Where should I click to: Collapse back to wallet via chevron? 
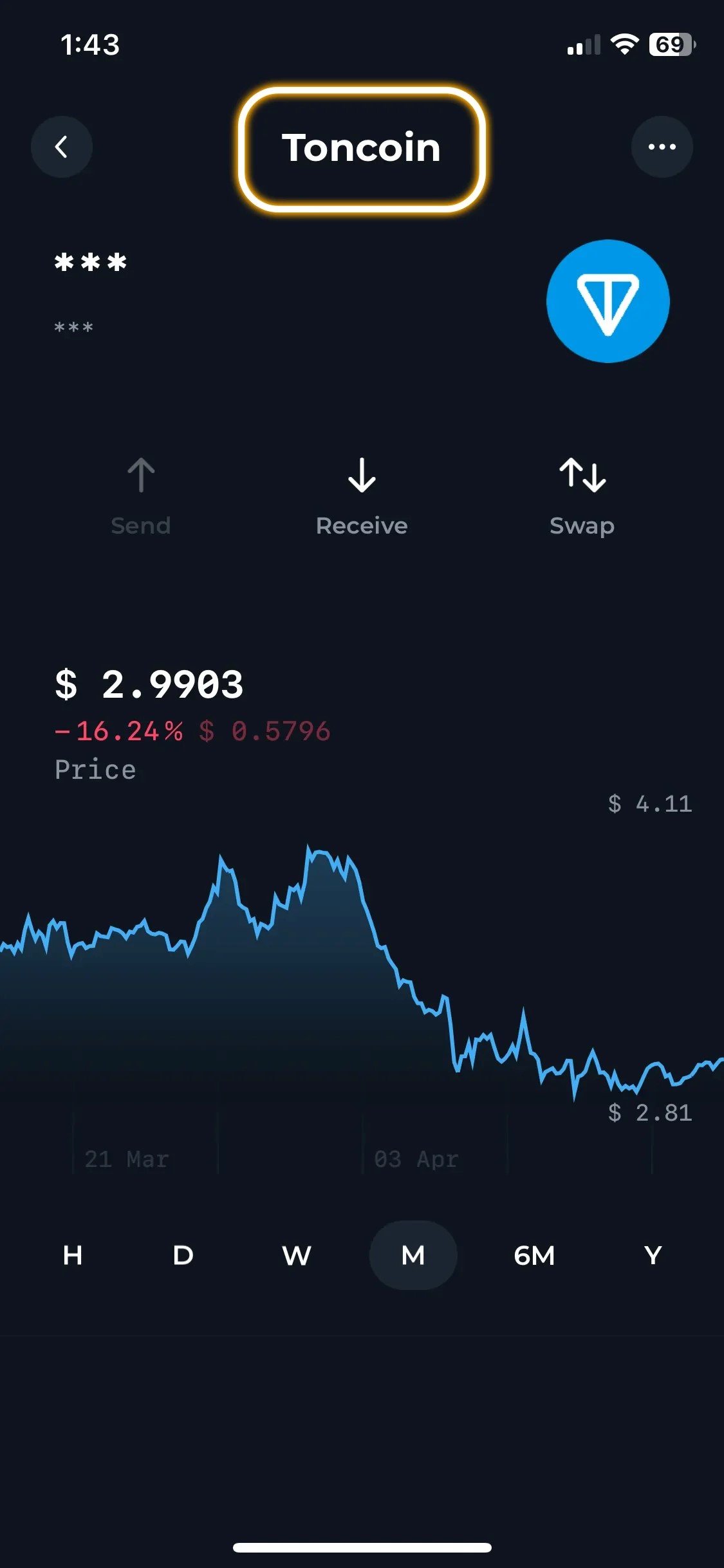click(62, 147)
